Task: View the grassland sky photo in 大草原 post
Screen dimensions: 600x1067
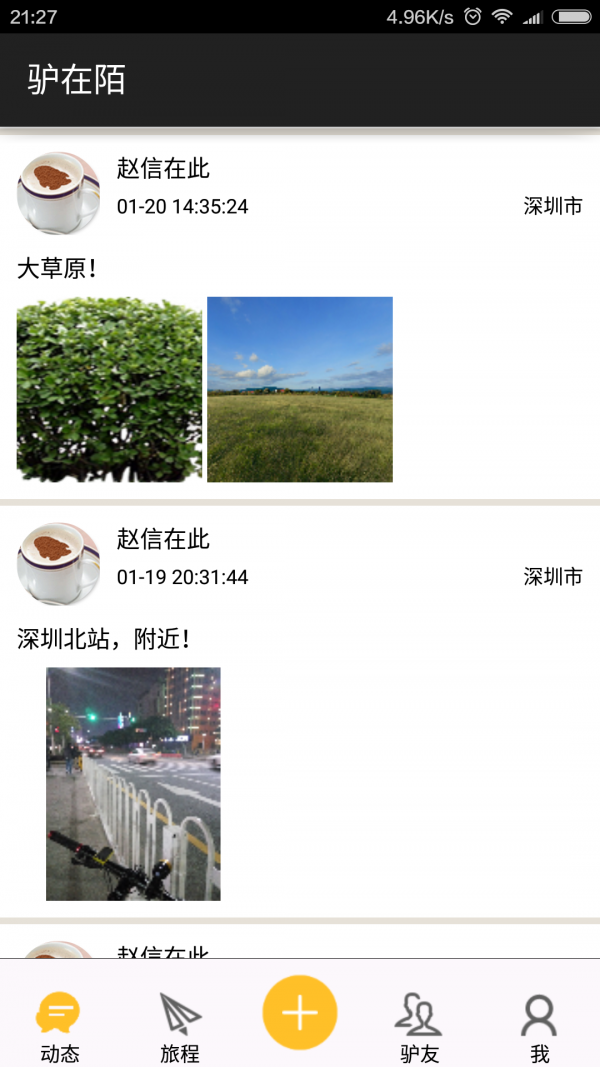Action: [x=300, y=389]
